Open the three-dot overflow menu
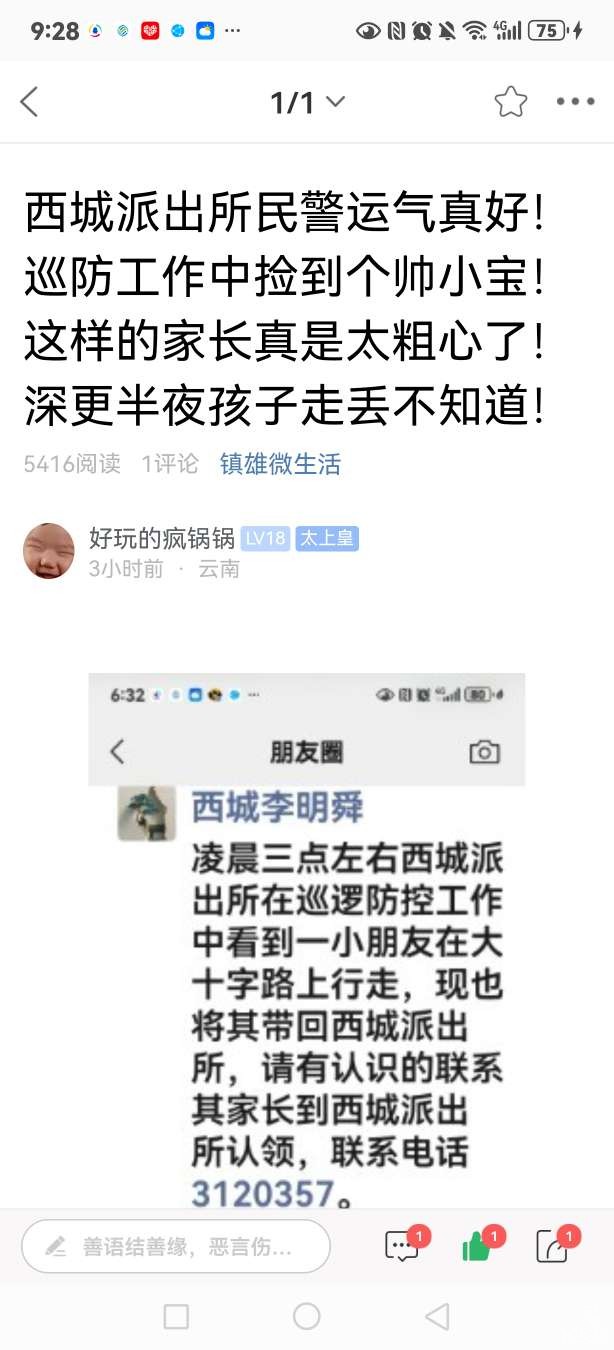Viewport: 614px width, 1350px height. pos(575,102)
